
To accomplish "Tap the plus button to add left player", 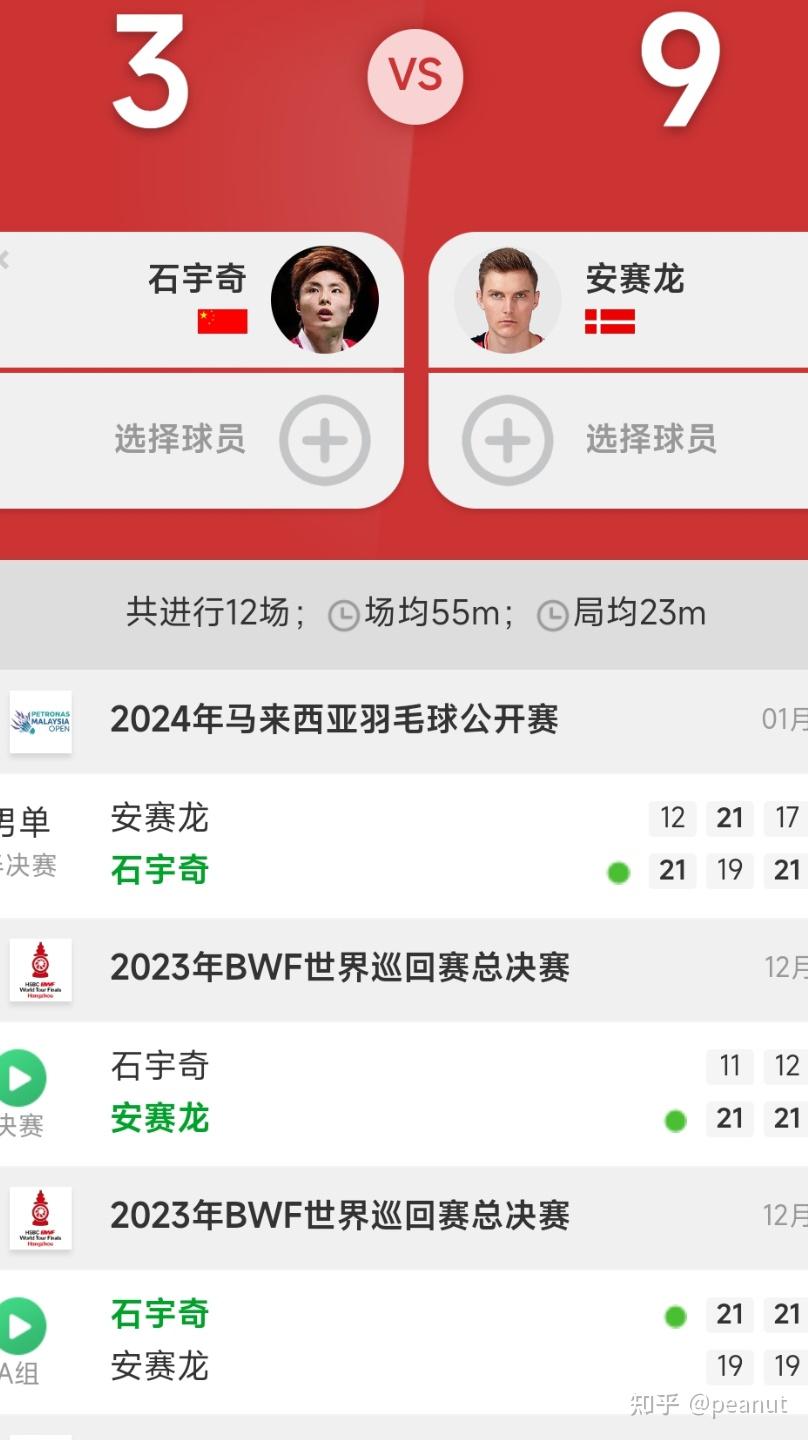I will click(324, 441).
